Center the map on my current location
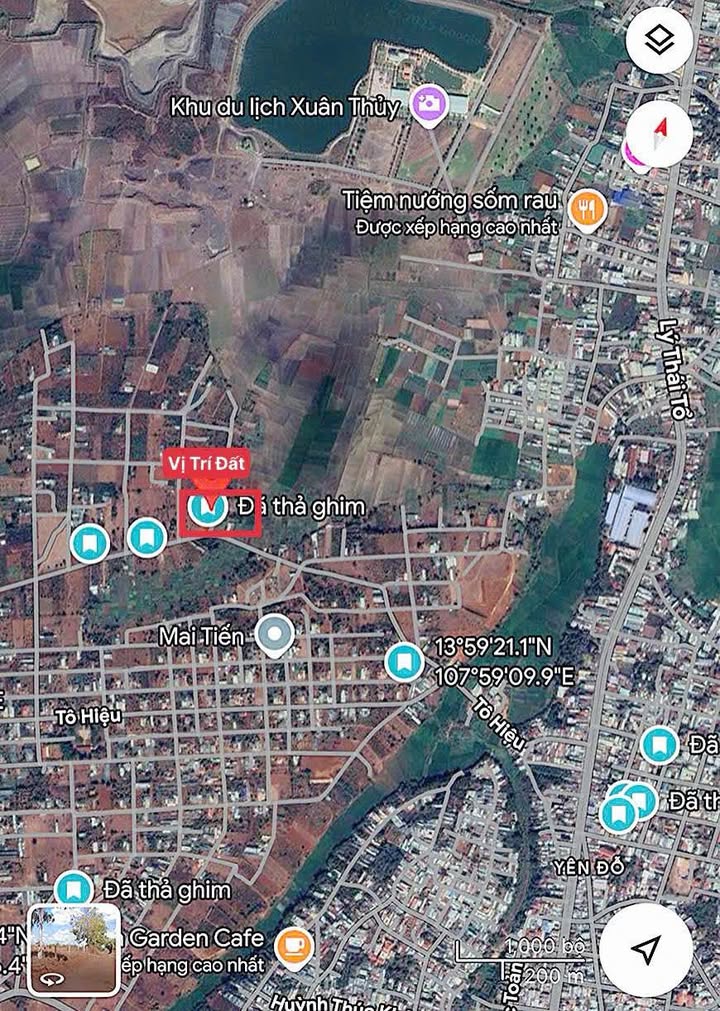720x1011 pixels. coord(647,949)
